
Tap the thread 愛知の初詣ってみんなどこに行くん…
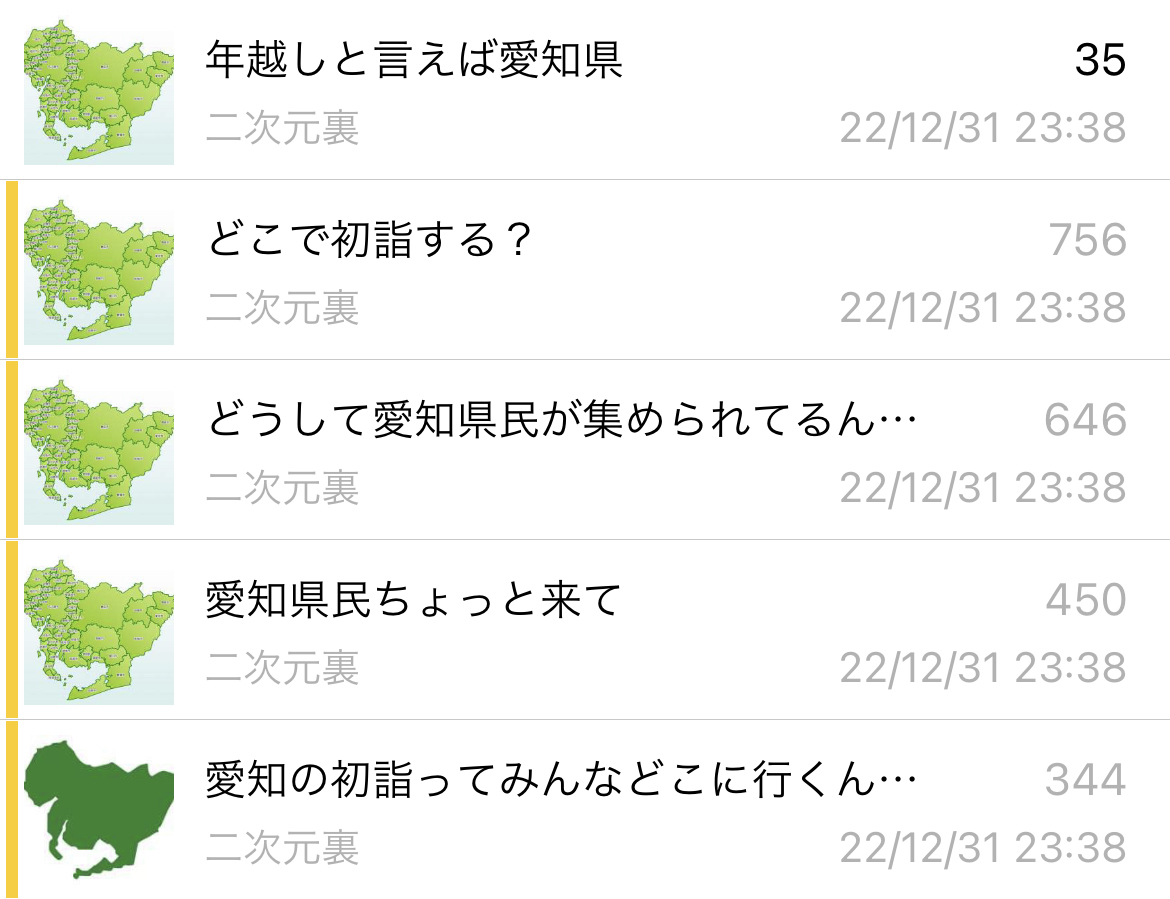pos(560,782)
